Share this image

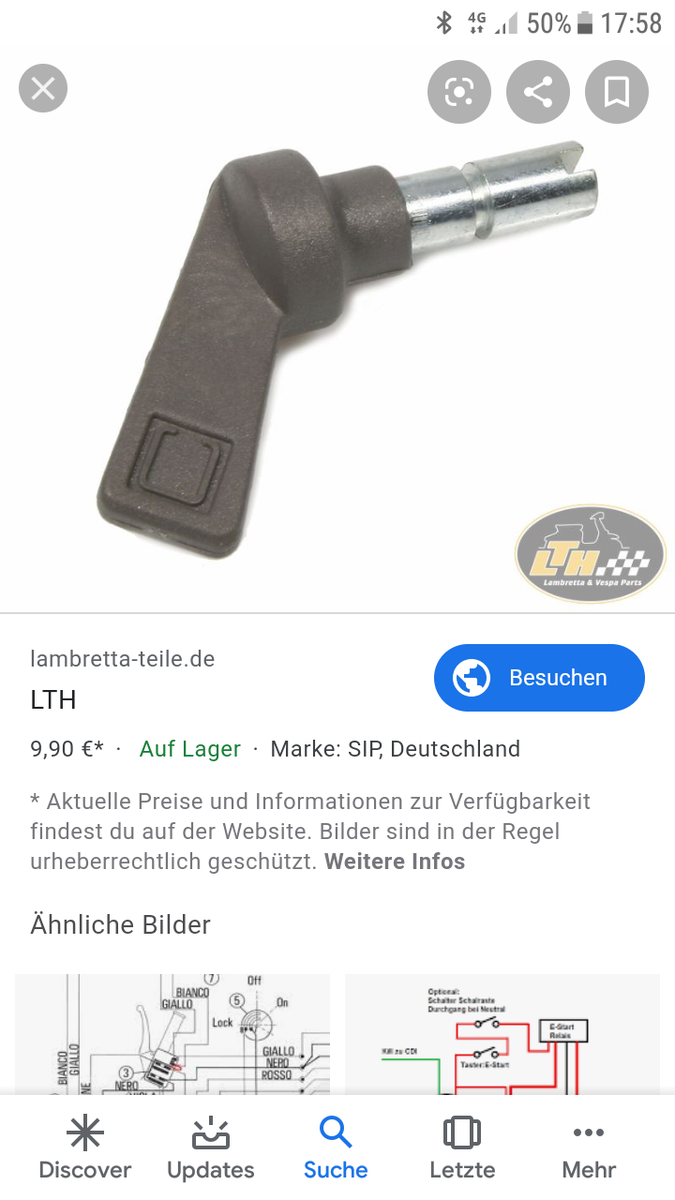click(x=538, y=93)
